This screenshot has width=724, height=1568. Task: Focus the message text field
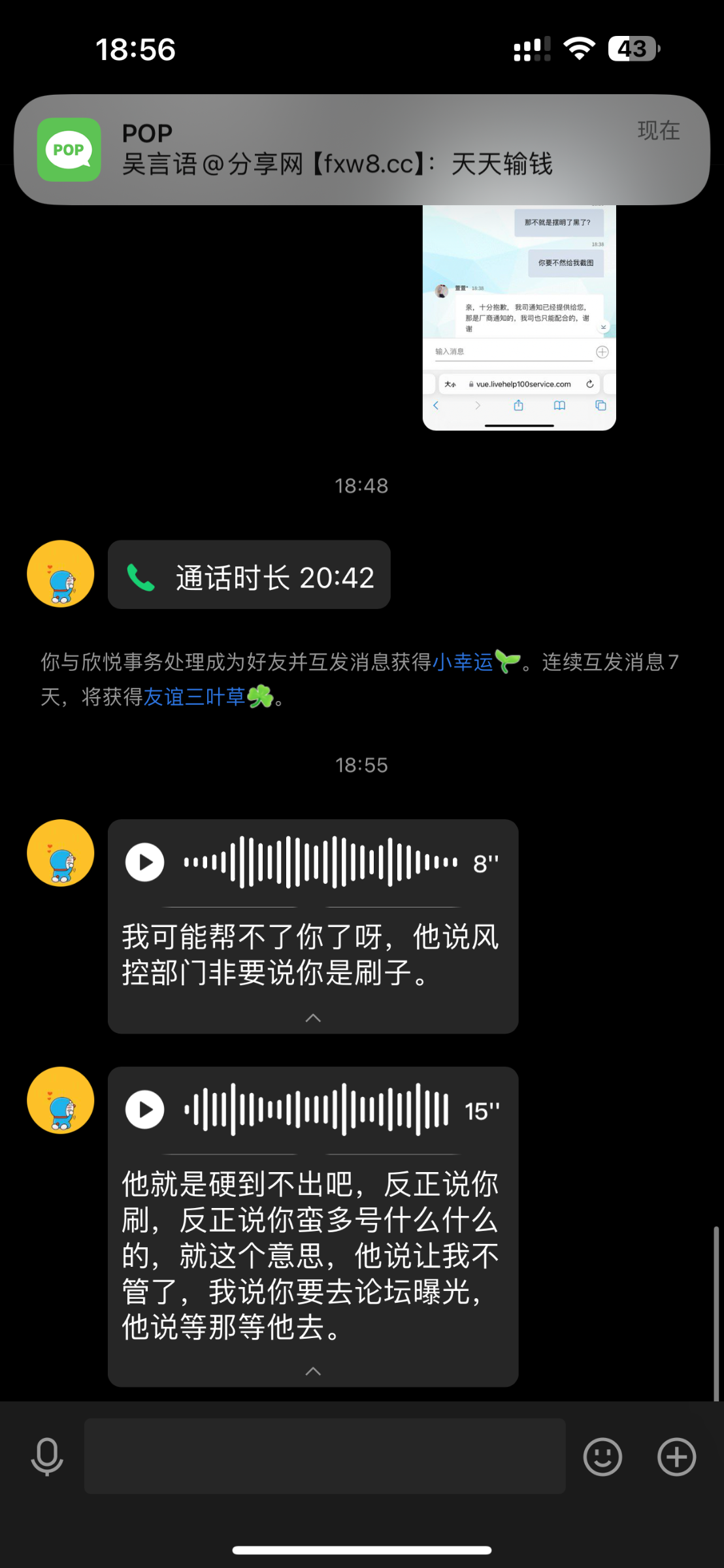pyautogui.click(x=325, y=1456)
